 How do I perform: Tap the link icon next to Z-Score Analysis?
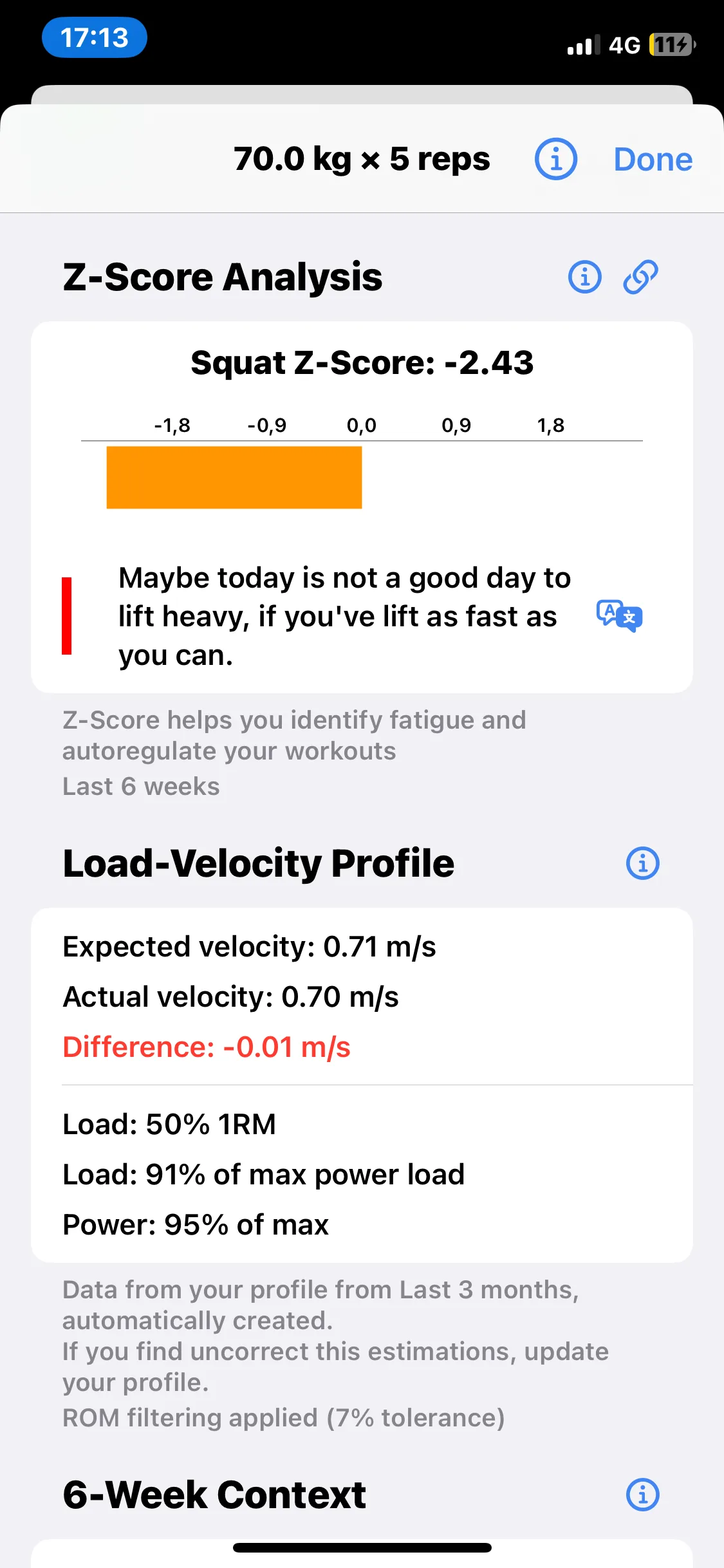pos(640,277)
